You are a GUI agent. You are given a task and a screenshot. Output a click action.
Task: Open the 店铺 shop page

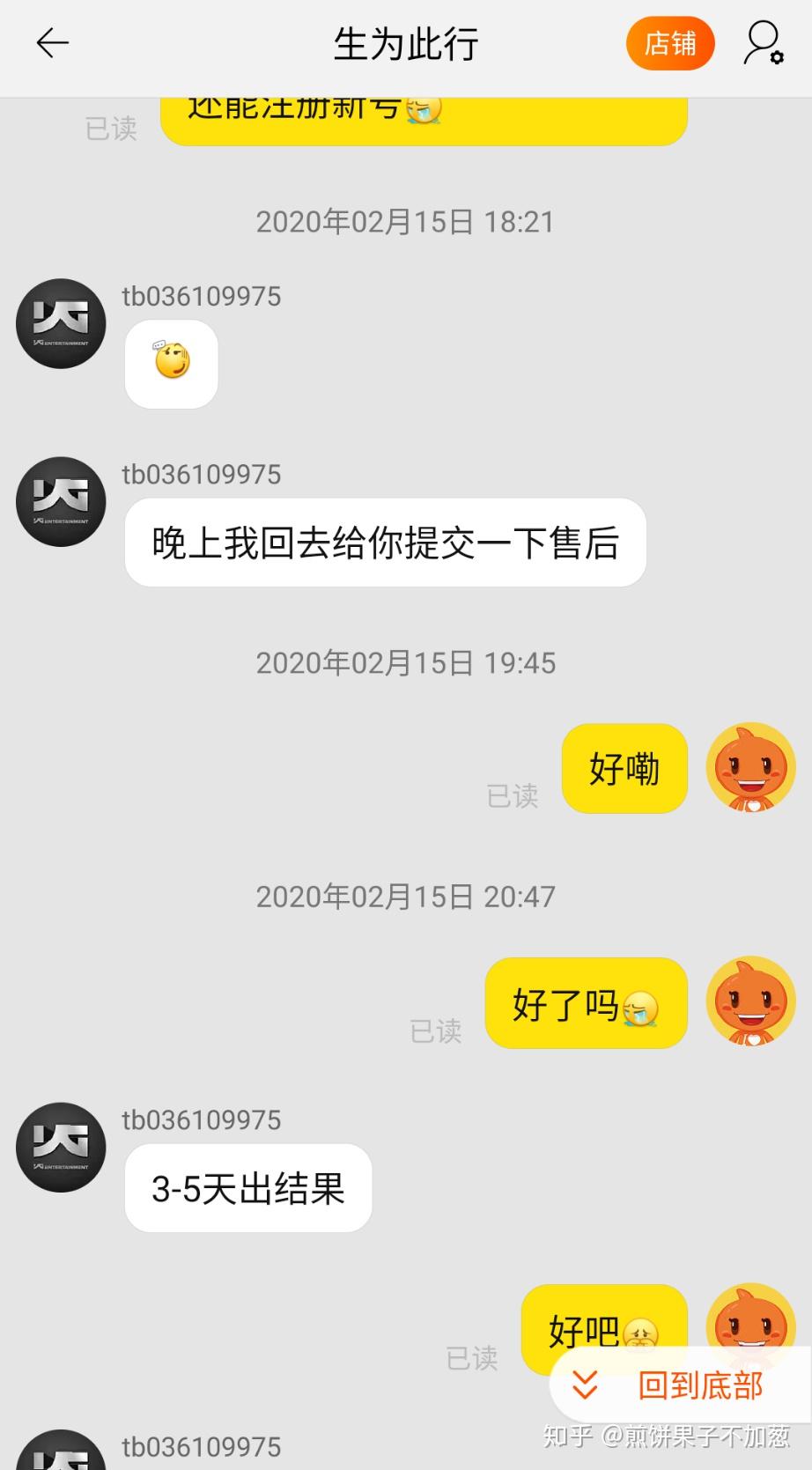[669, 43]
